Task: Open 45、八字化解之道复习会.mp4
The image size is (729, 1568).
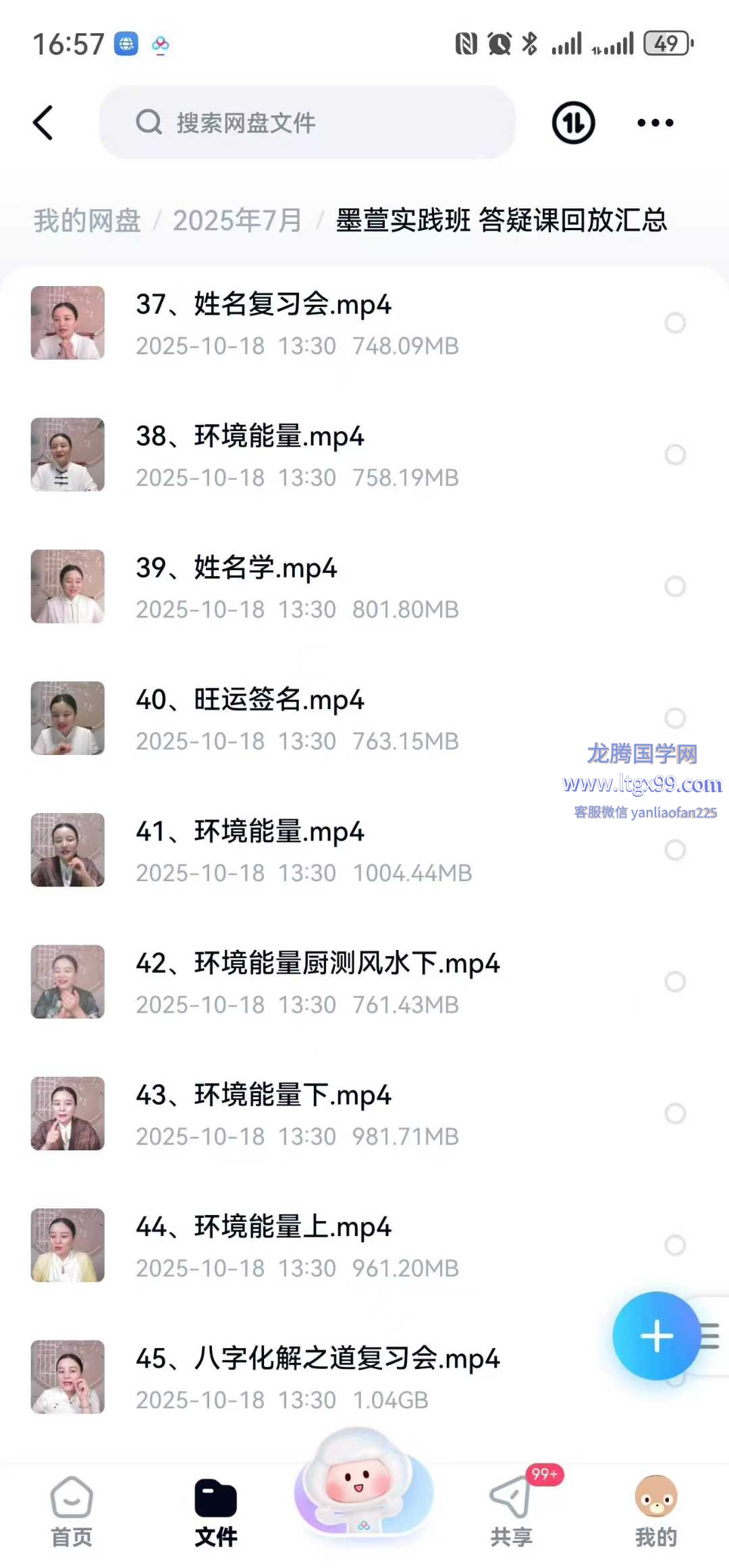Action: pos(317,1376)
